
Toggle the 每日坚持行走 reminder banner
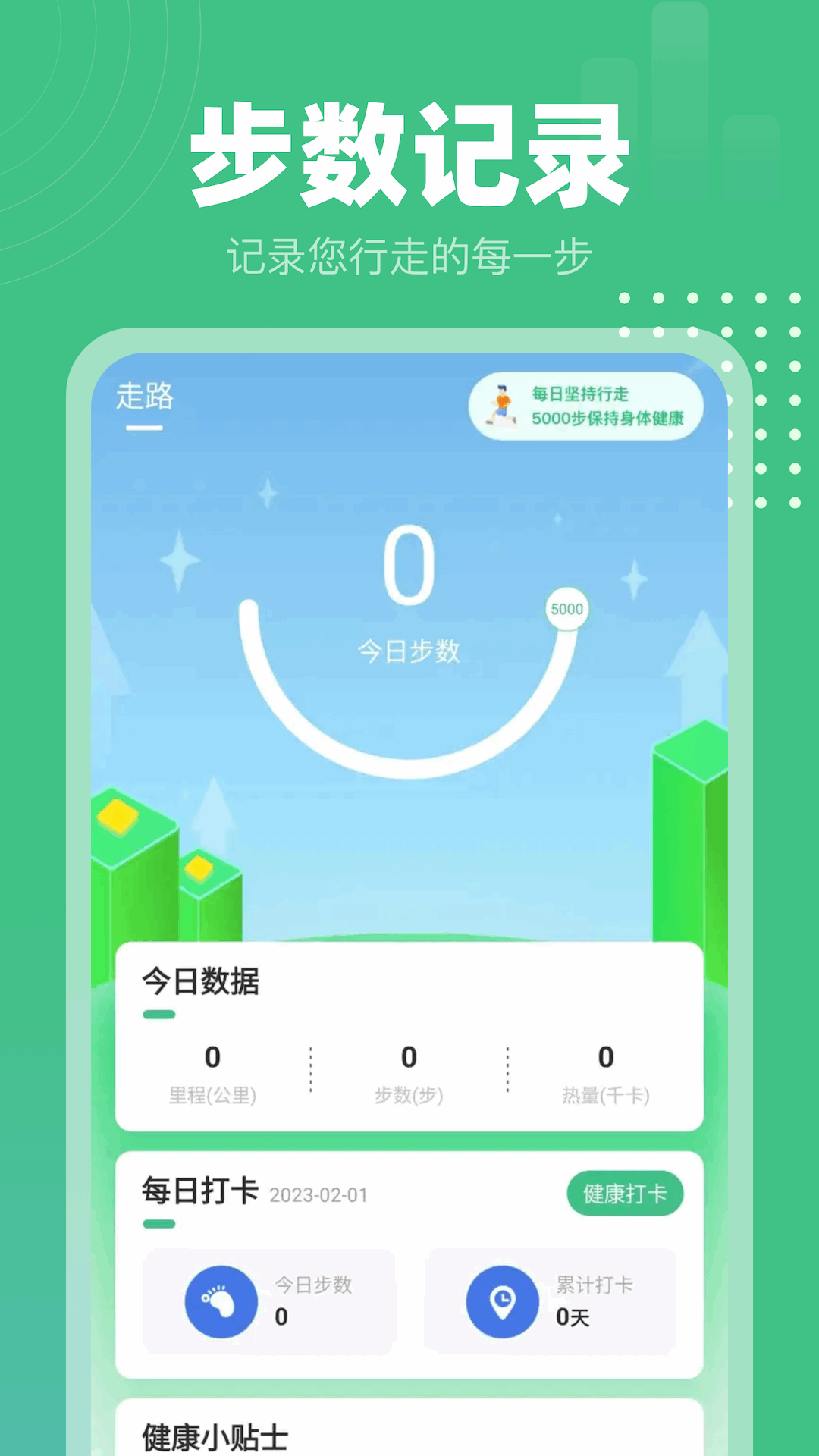point(588,406)
